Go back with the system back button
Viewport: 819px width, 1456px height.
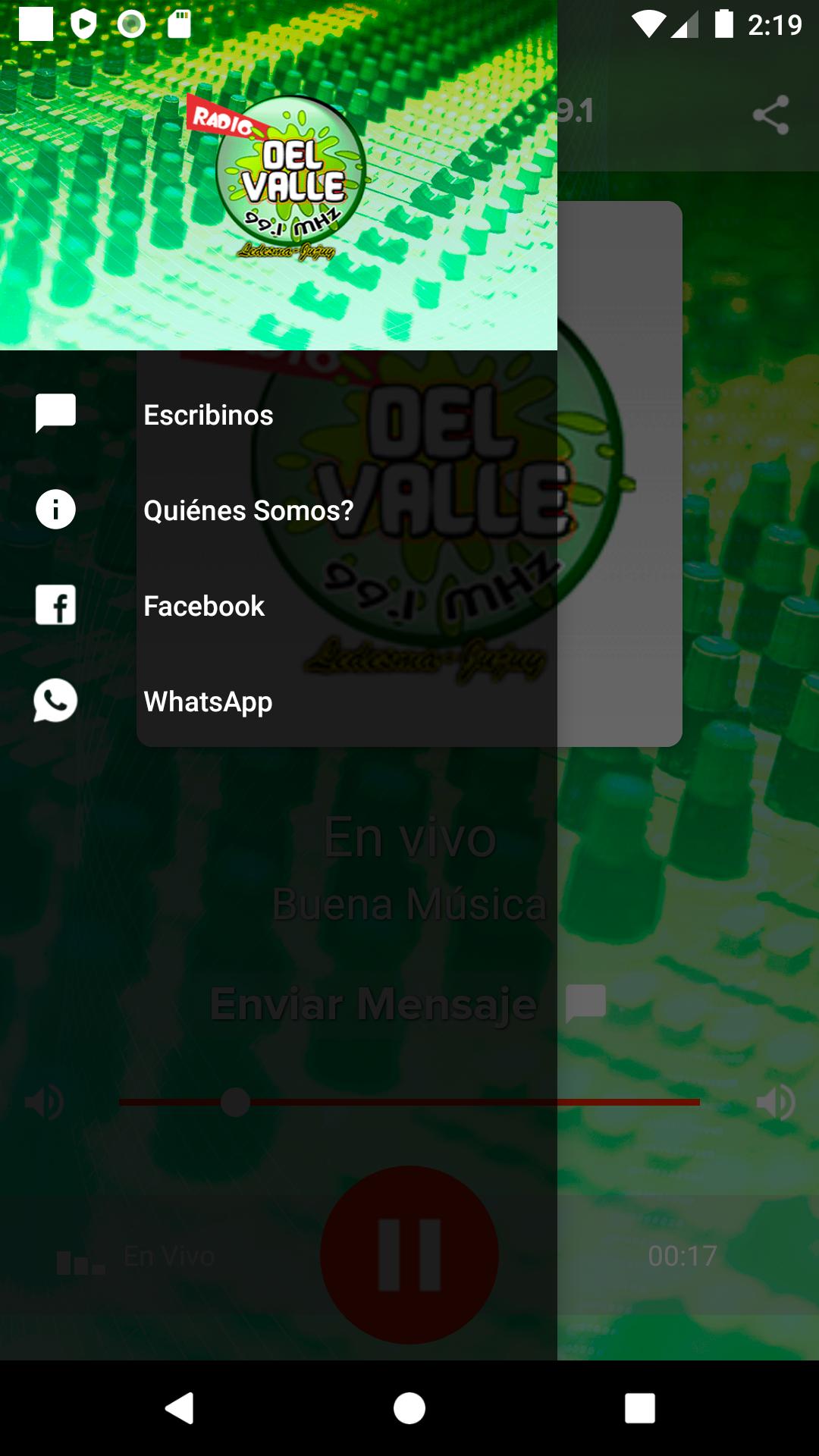[x=180, y=1408]
